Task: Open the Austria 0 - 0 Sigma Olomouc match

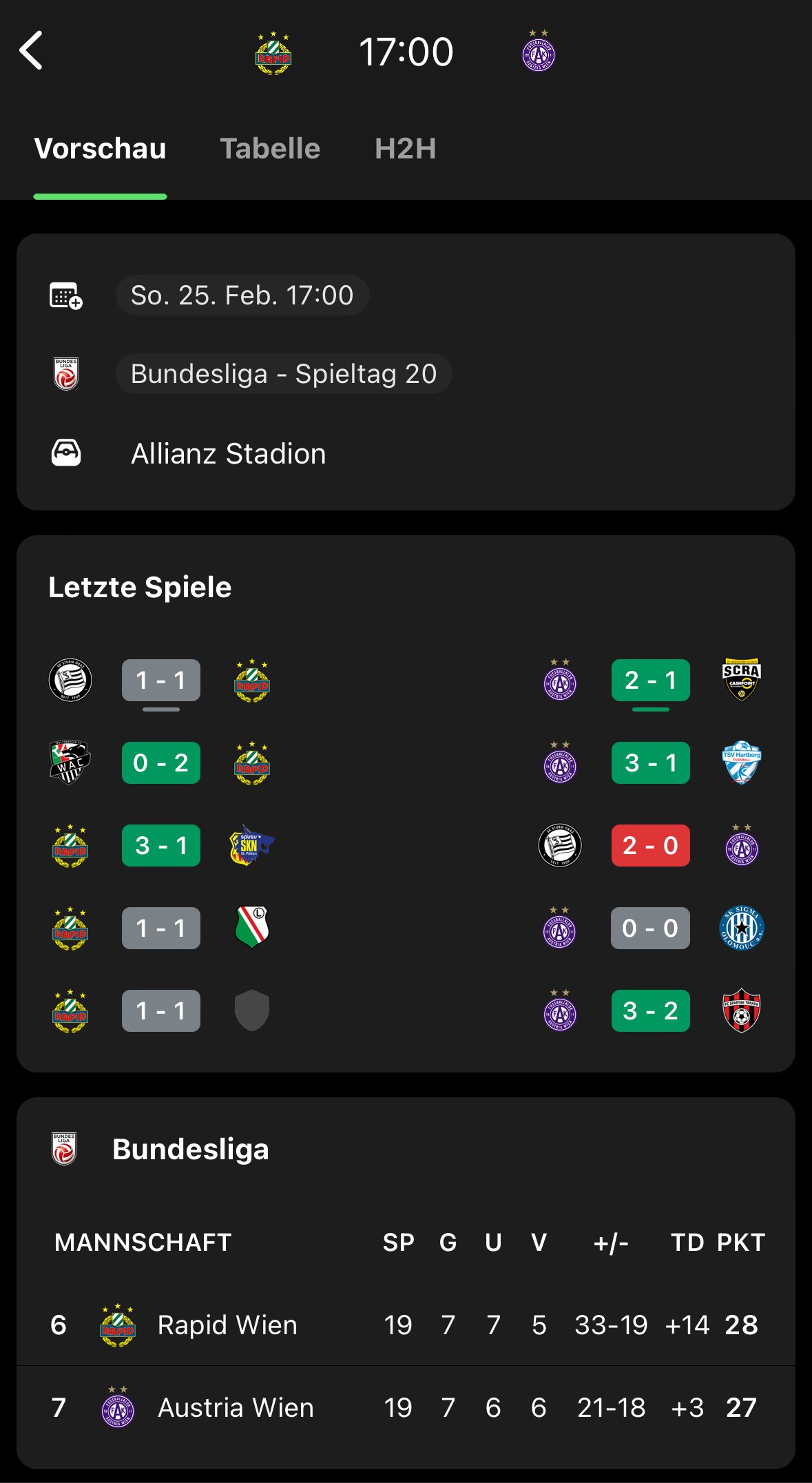Action: (651, 929)
